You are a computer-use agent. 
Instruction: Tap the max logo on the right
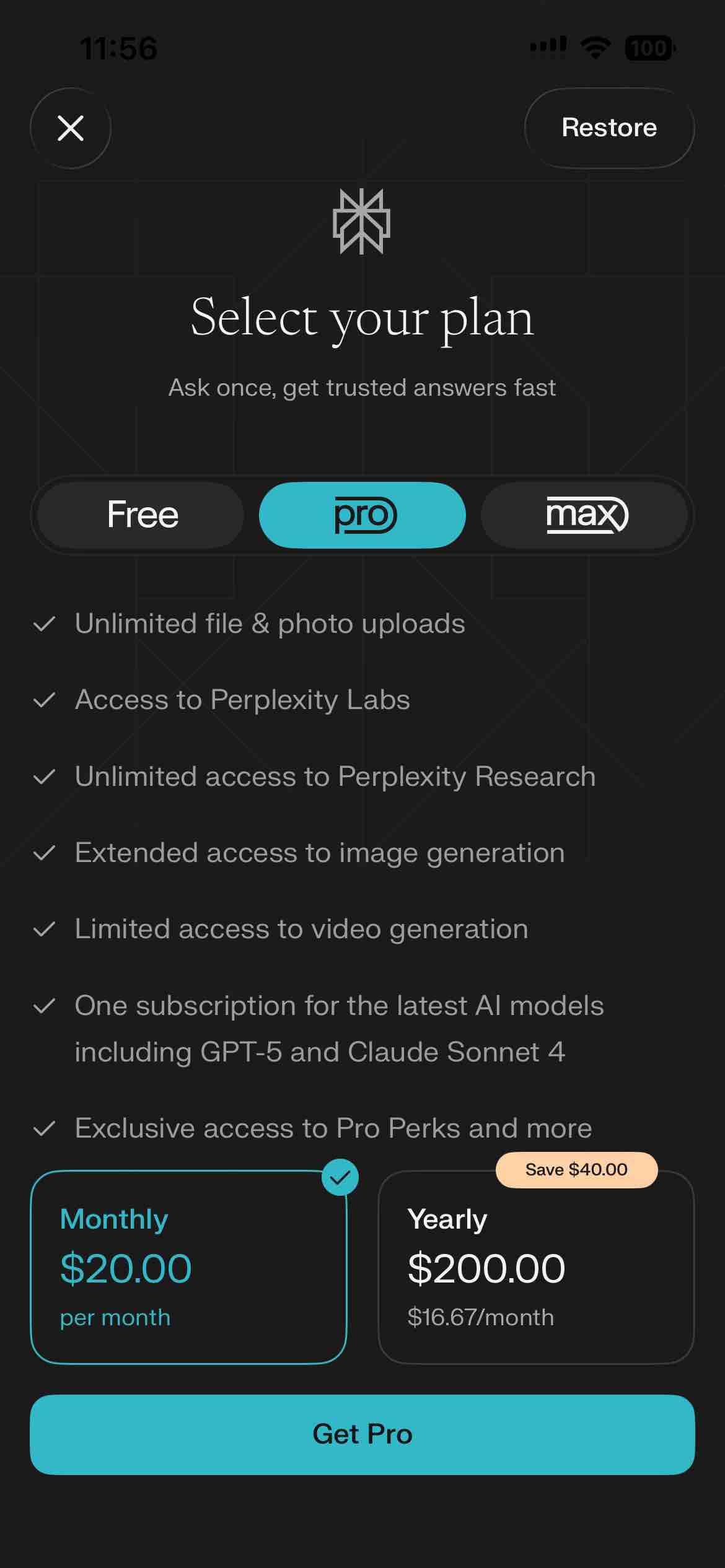click(x=586, y=514)
